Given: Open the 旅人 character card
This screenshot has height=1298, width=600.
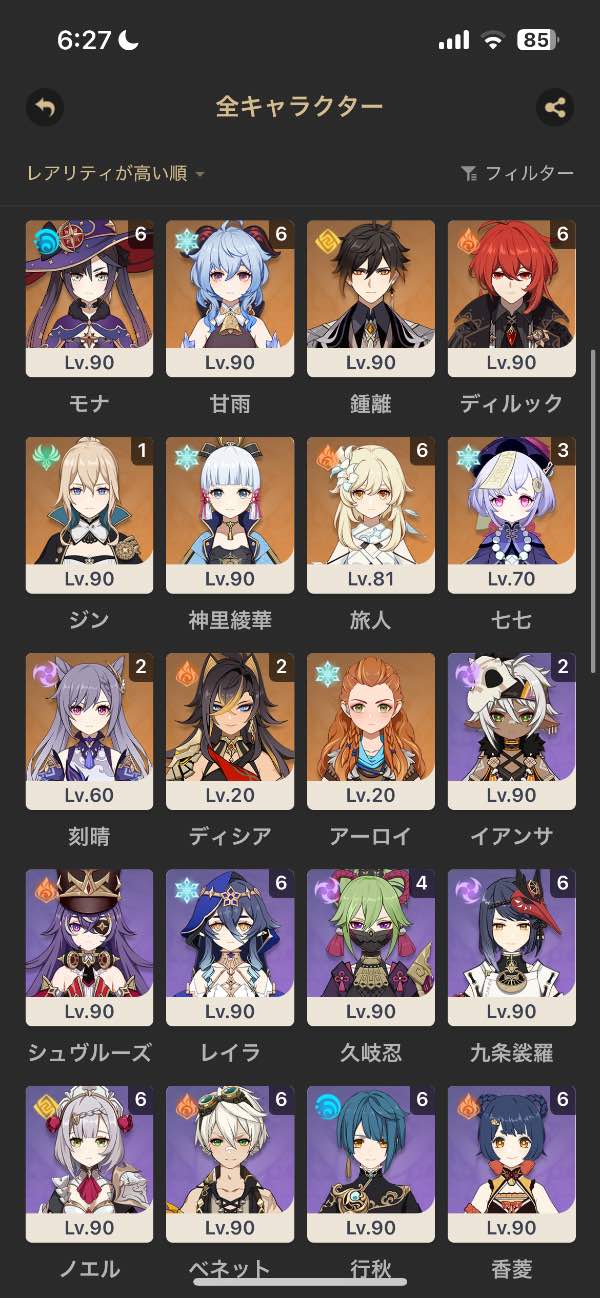Looking at the screenshot, I should tap(371, 514).
